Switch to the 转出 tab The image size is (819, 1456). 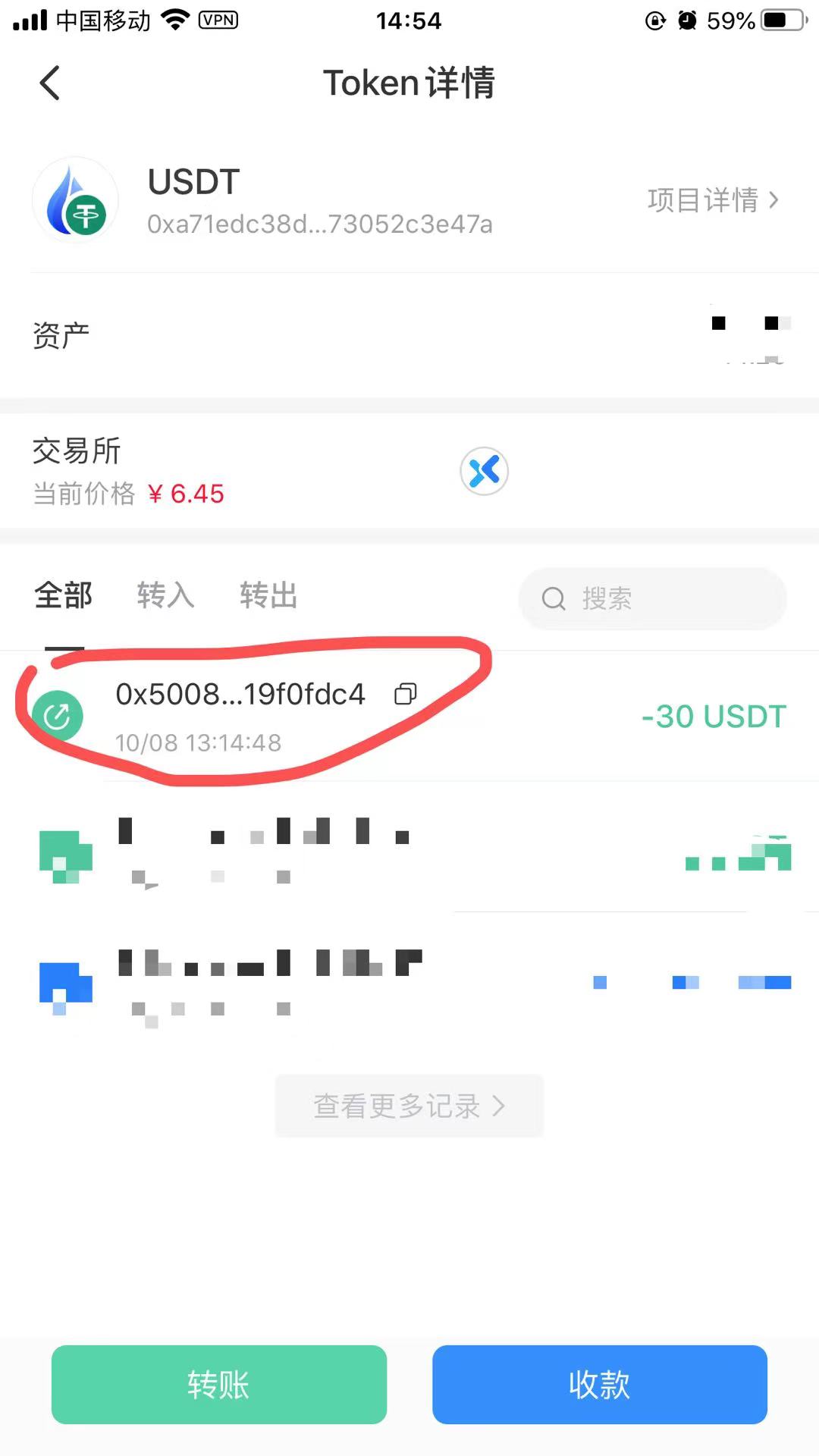click(x=268, y=595)
